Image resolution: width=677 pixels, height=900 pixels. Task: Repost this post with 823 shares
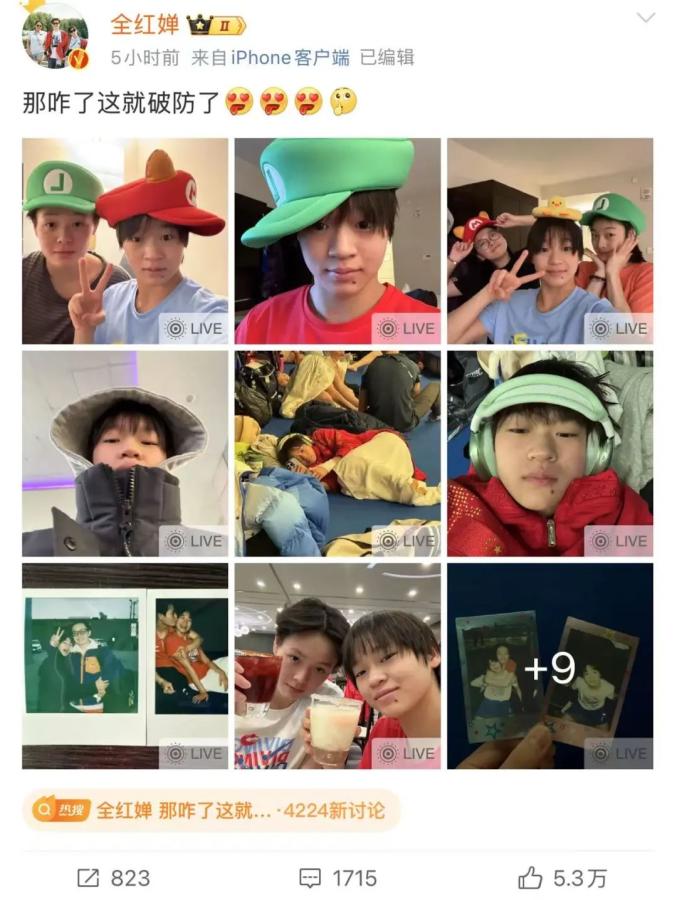(114, 878)
